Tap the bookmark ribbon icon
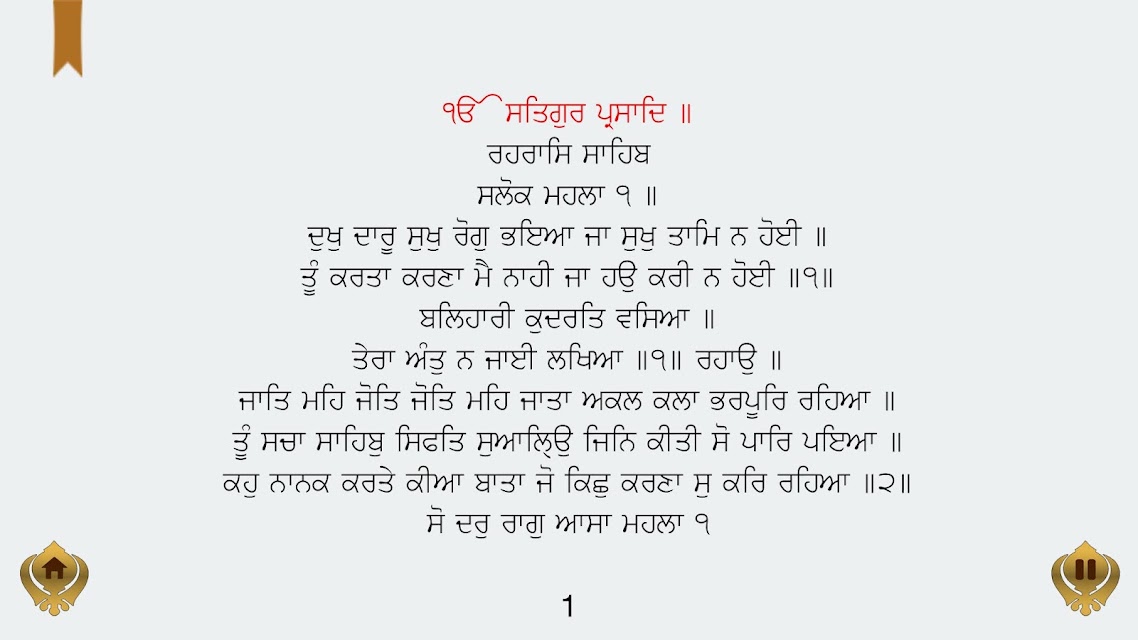Screen dimensions: 1138x640 tap(67, 38)
